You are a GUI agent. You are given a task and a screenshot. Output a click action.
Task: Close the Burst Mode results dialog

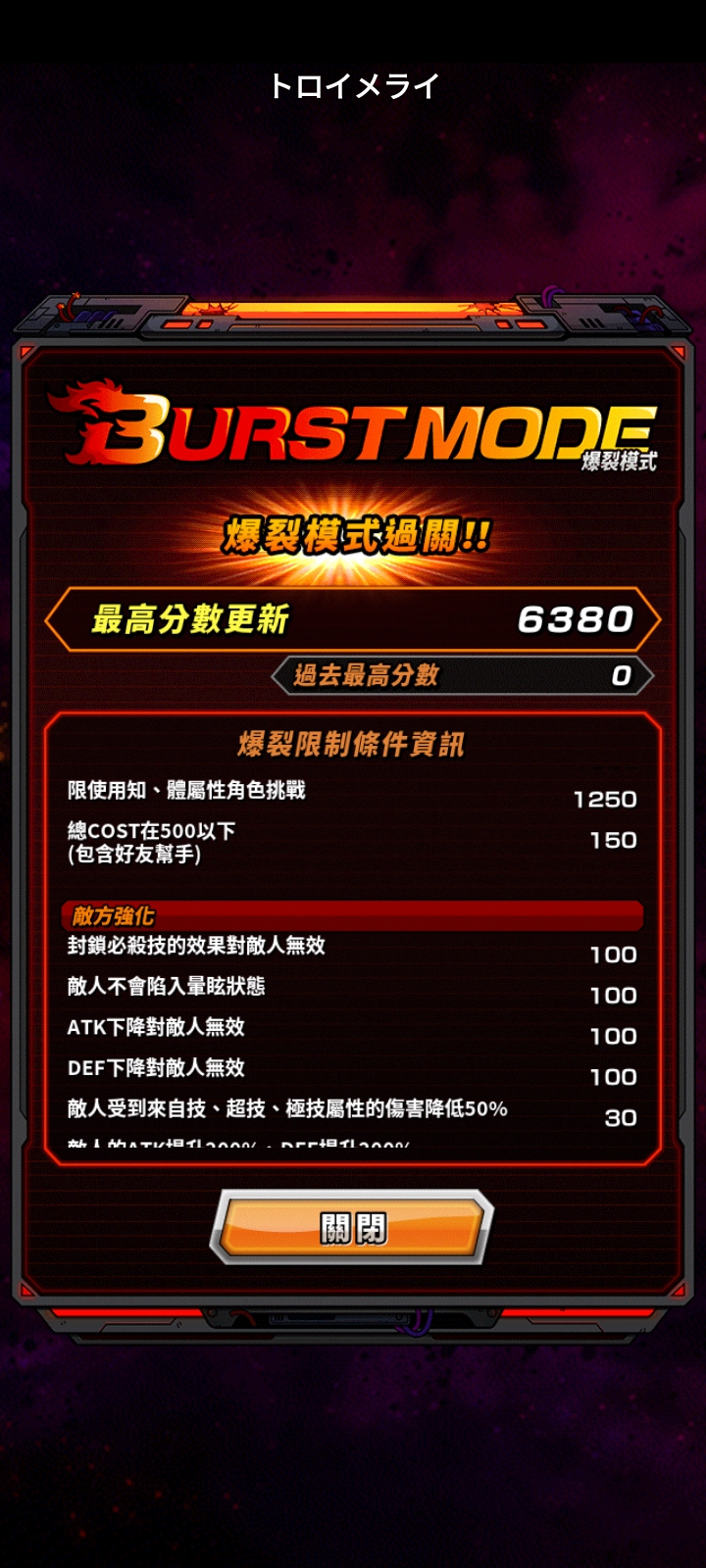(x=352, y=1226)
